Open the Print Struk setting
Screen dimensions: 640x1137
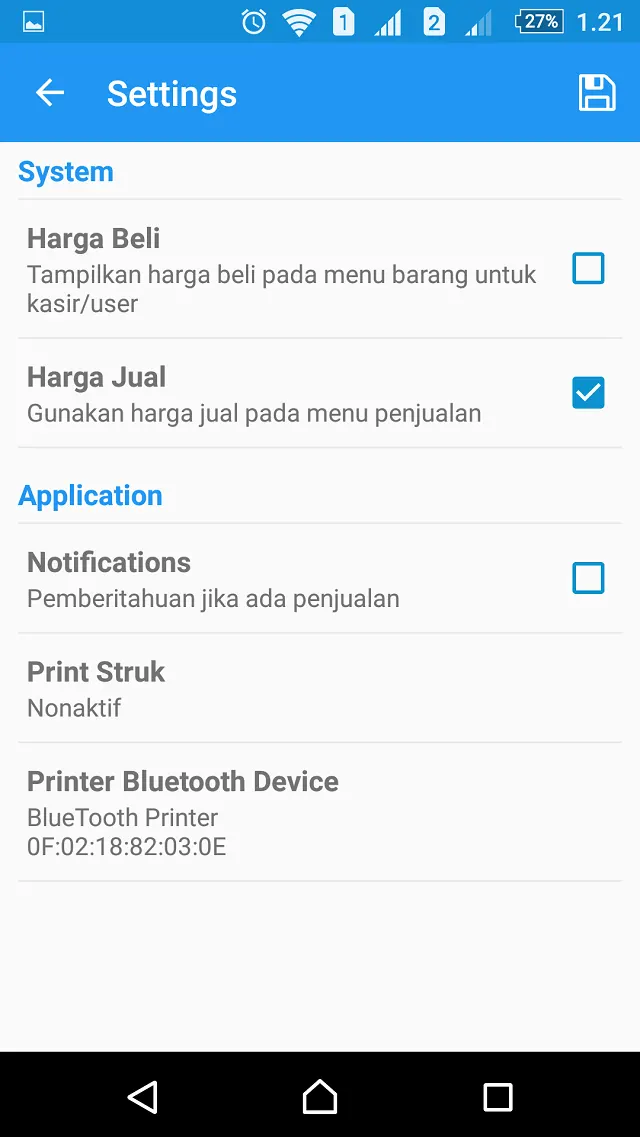pos(320,688)
